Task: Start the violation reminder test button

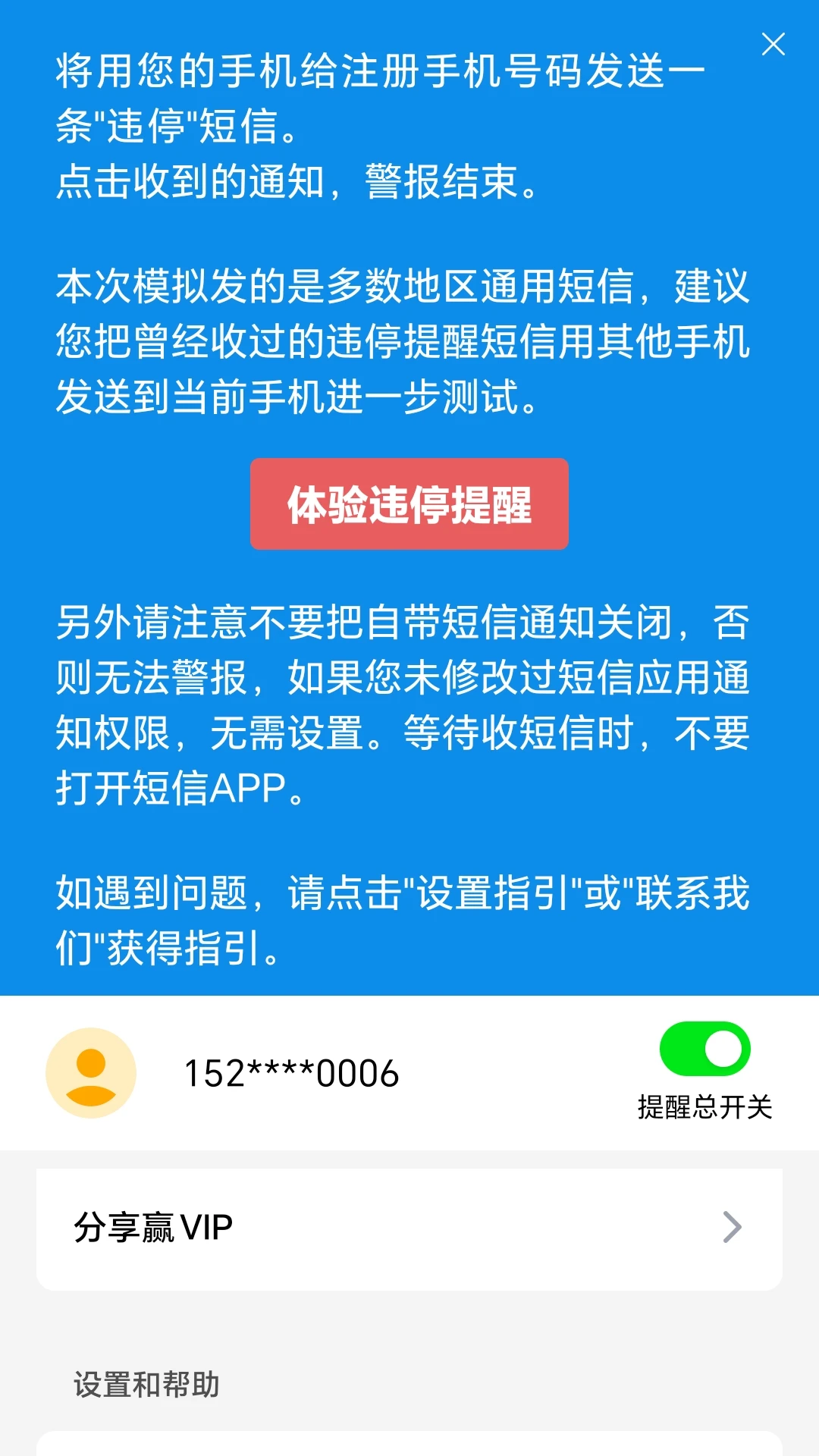Action: coord(409,504)
